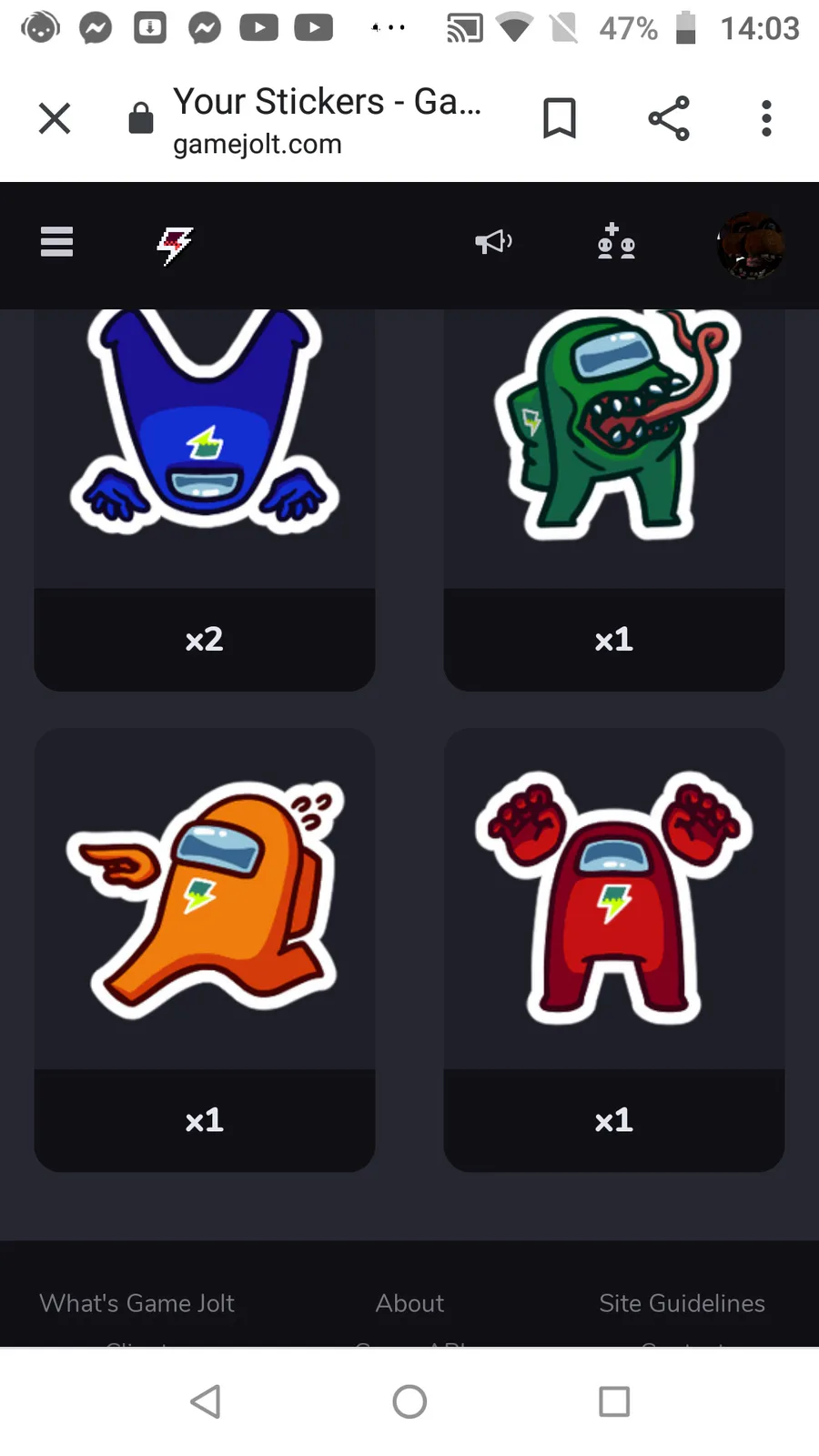Open the notifications megaphone icon
Image resolution: width=819 pixels, height=1456 pixels.
(494, 242)
